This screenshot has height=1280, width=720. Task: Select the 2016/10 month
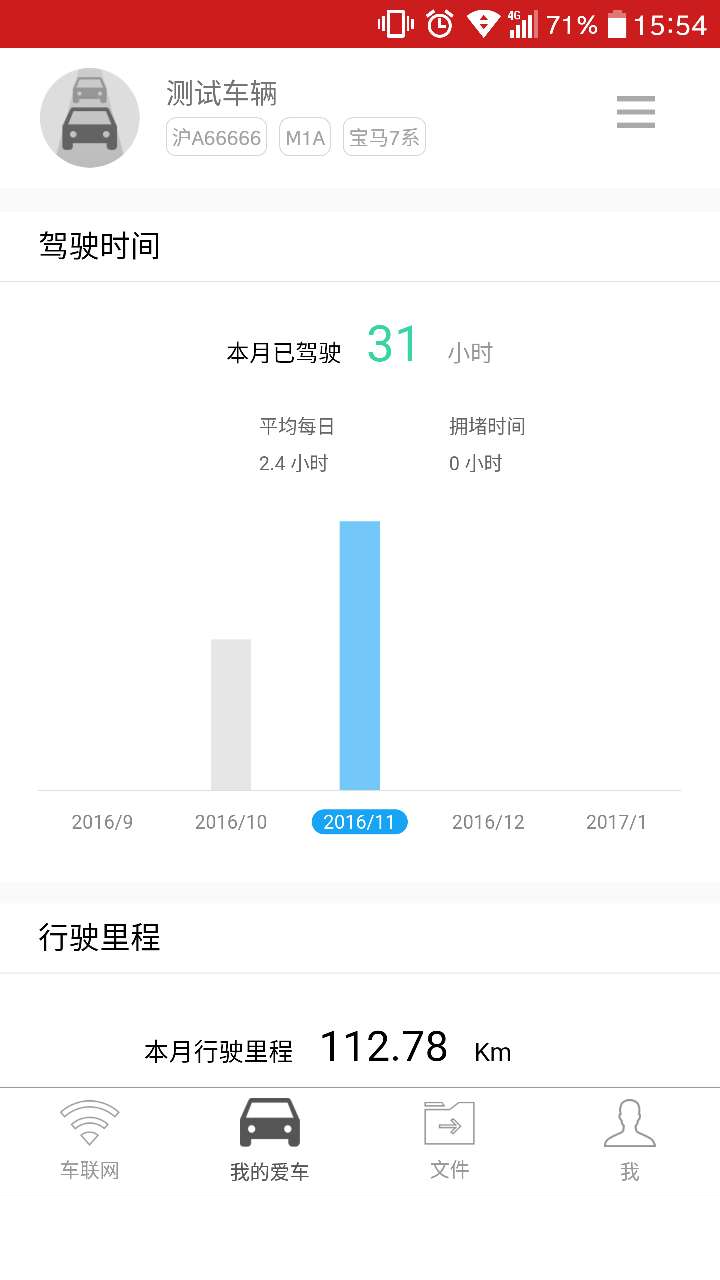click(231, 822)
